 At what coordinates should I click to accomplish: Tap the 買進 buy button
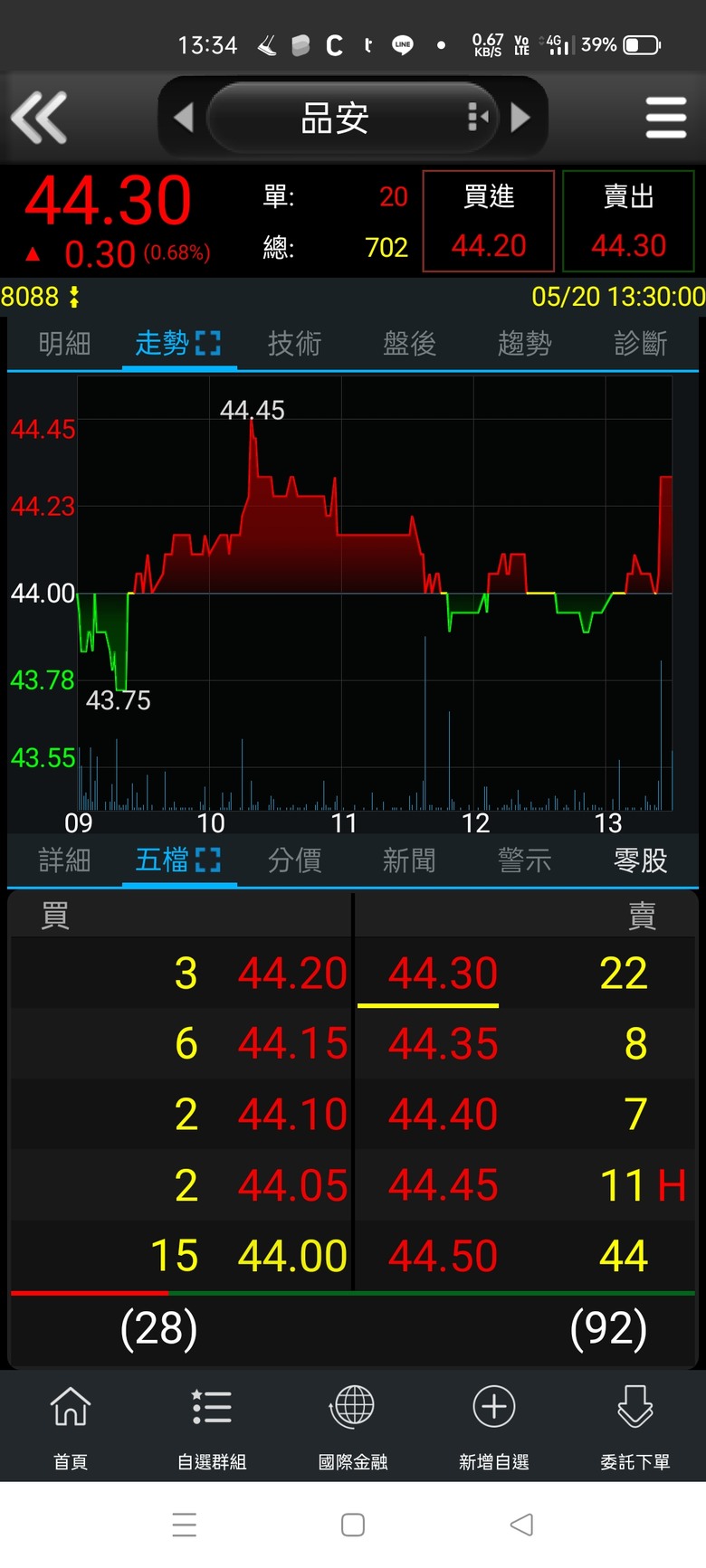(x=489, y=221)
